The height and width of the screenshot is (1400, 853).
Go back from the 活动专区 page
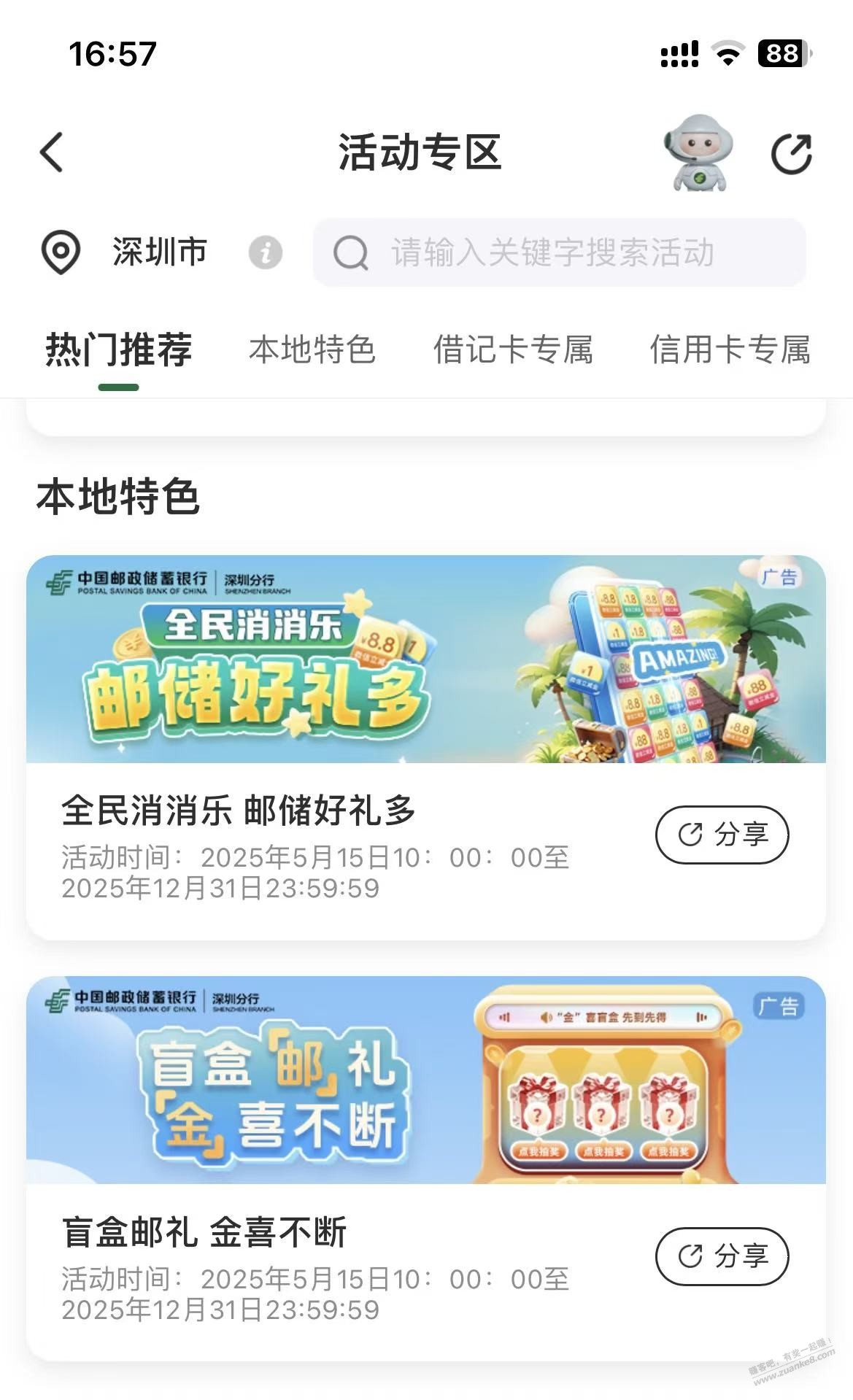click(52, 152)
